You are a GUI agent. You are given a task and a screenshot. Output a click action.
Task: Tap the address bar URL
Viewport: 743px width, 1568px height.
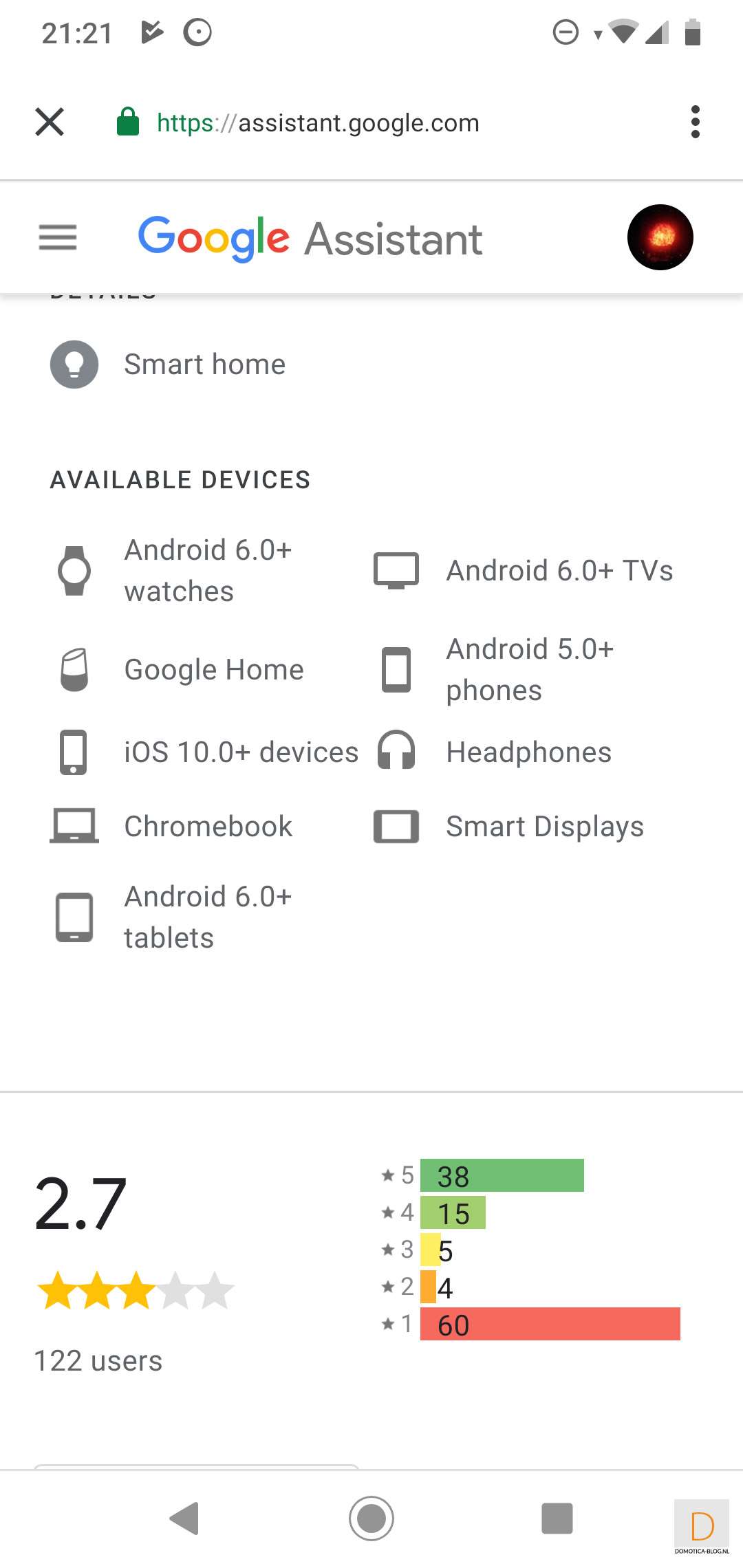318,123
